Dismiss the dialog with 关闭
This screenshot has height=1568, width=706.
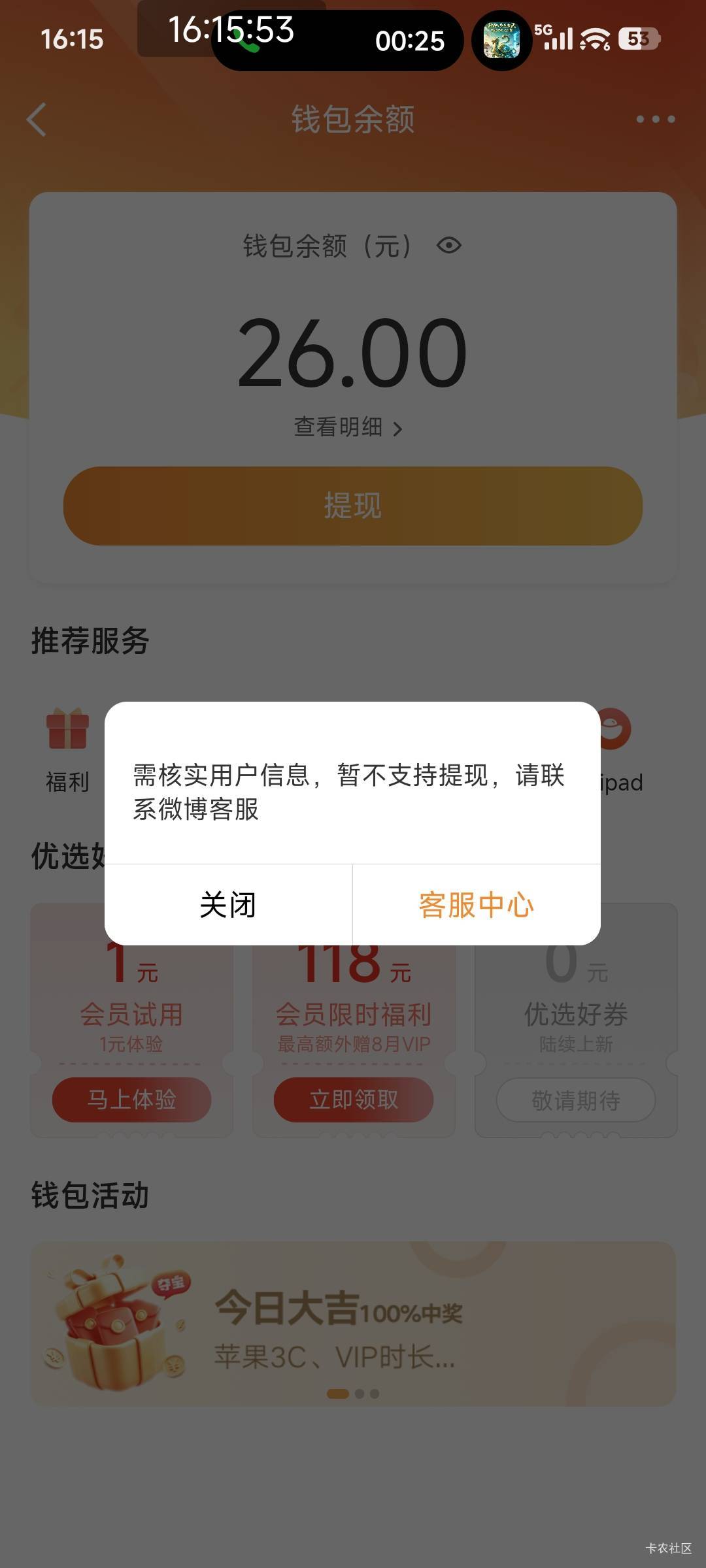228,905
